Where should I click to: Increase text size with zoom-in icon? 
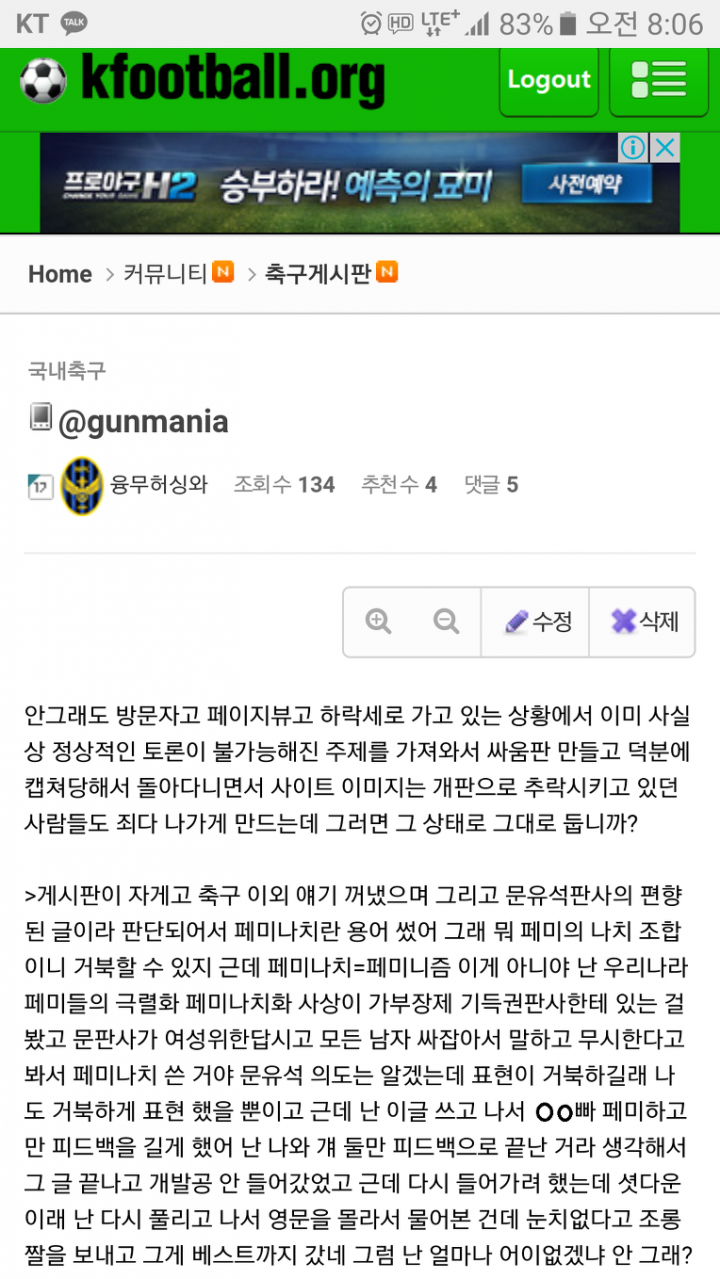pos(379,622)
